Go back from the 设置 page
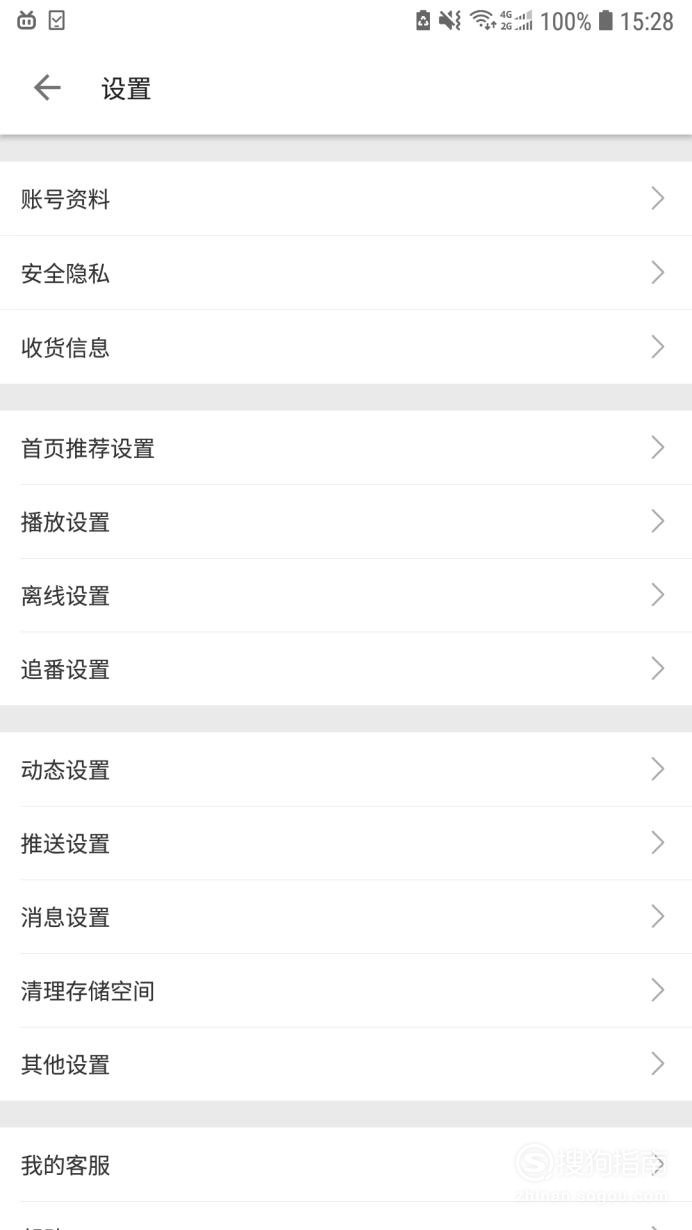Viewport: 692px width, 1230px height. [47, 88]
